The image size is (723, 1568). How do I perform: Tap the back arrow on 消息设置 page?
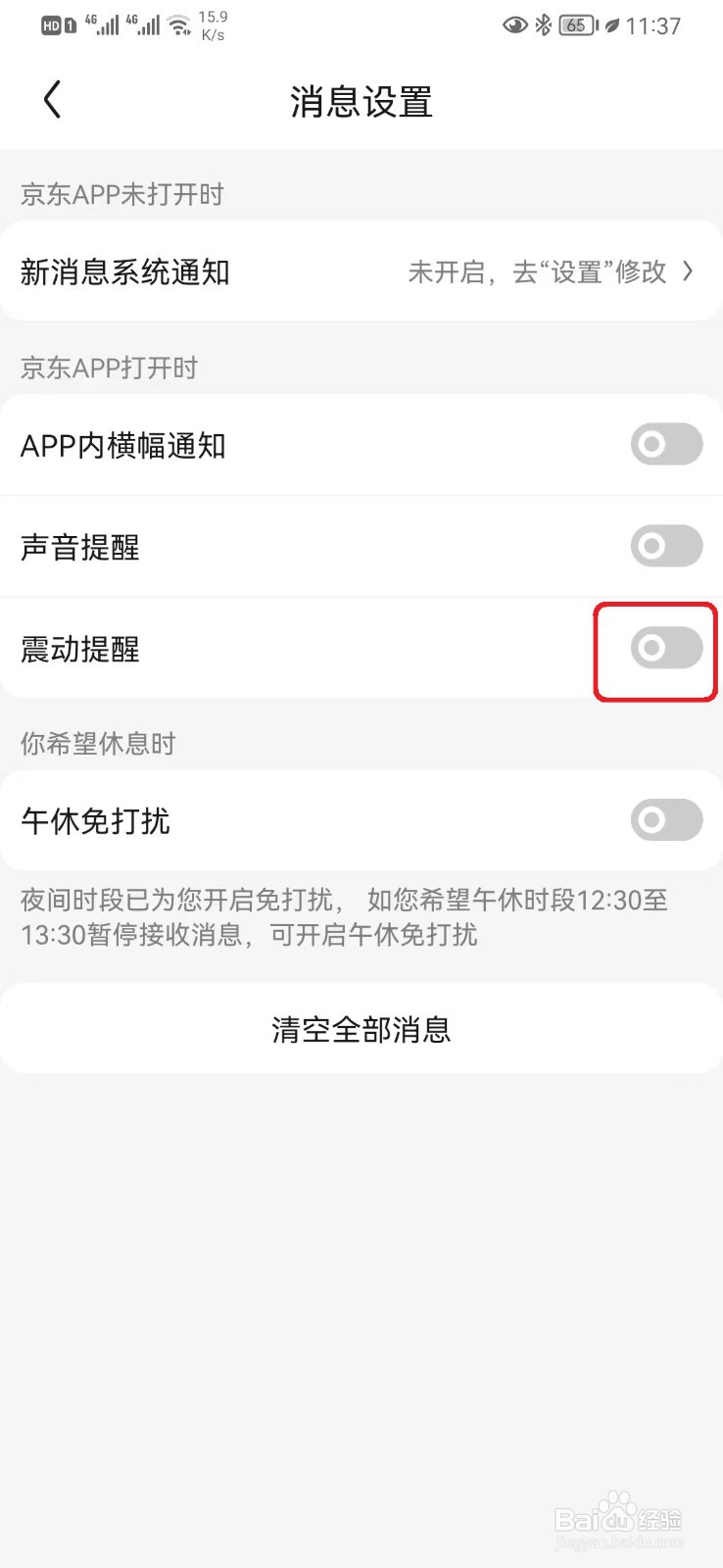(51, 99)
